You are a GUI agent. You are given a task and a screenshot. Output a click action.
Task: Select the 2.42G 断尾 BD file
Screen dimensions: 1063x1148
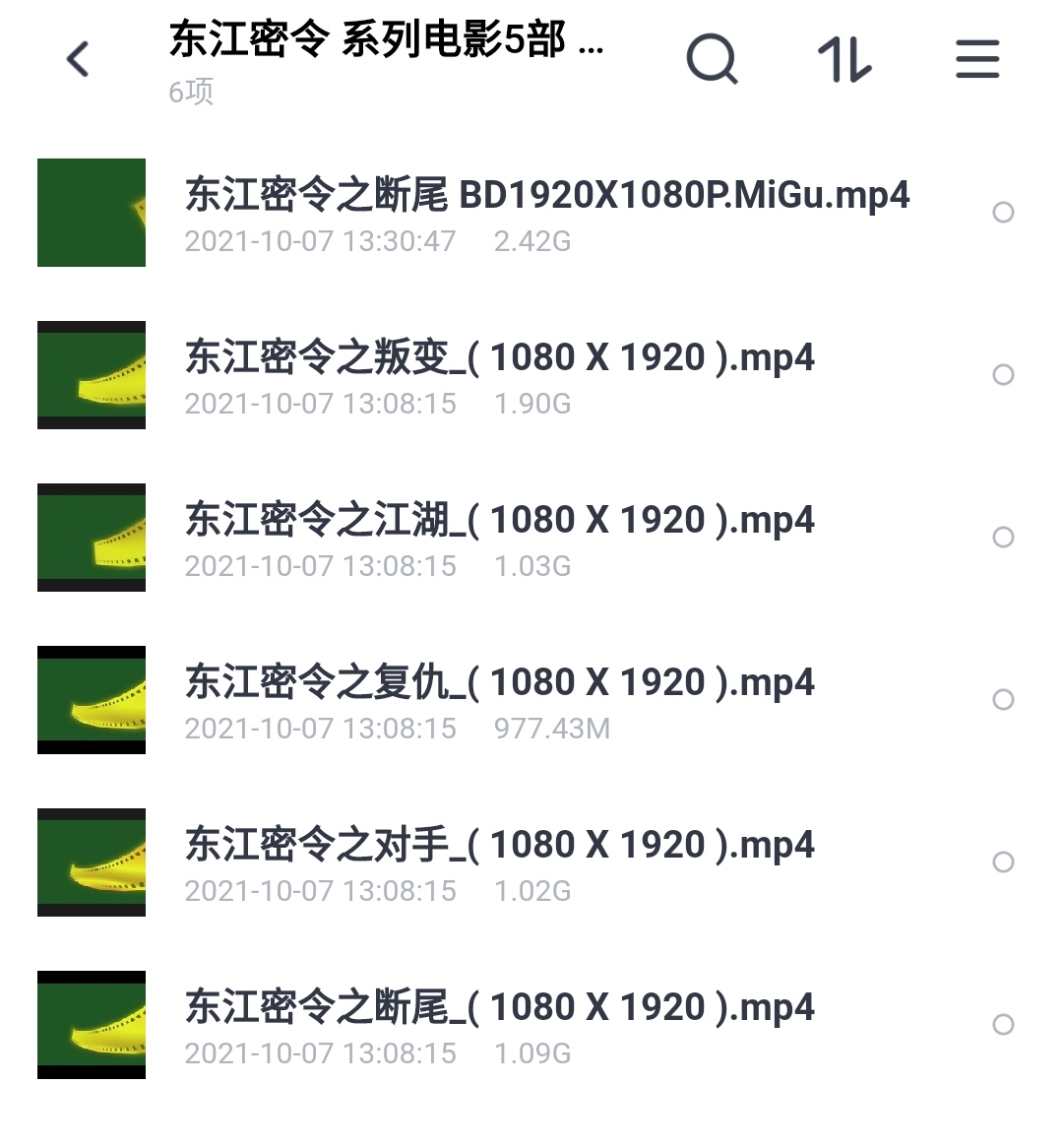(1003, 213)
